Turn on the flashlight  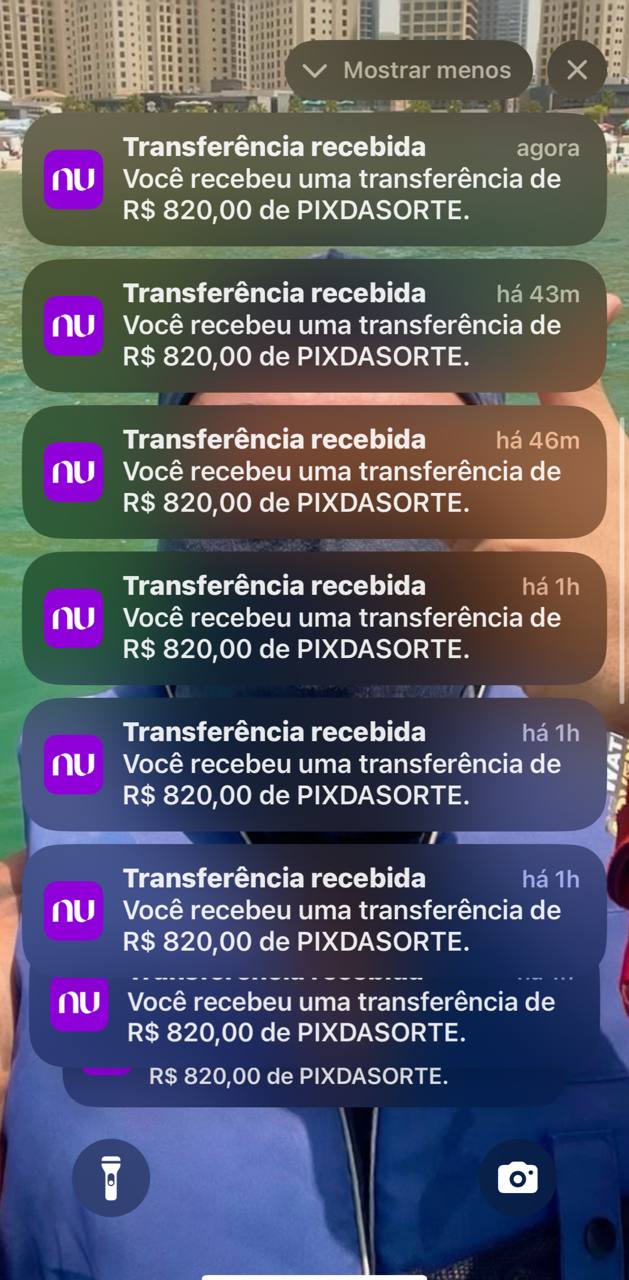111,1177
